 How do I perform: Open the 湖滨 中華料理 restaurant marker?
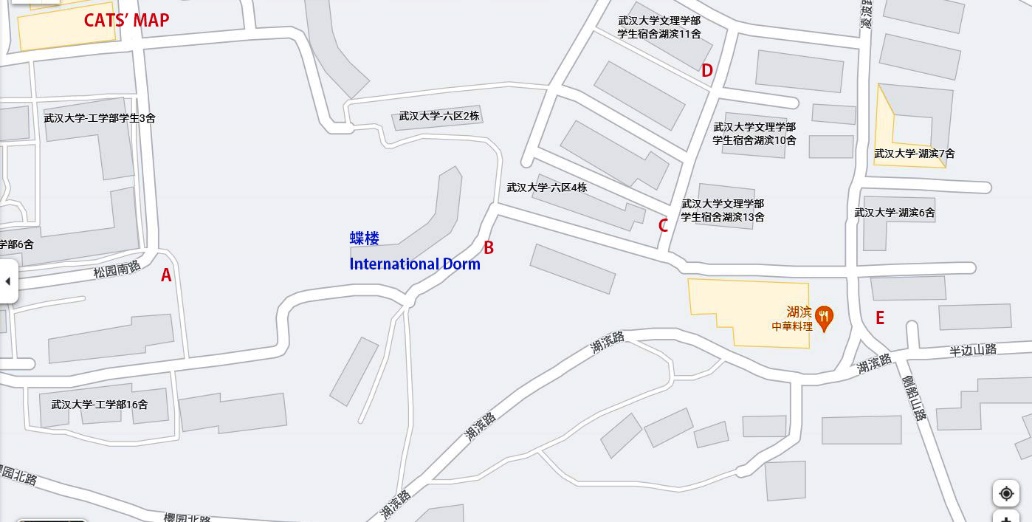[x=824, y=318]
